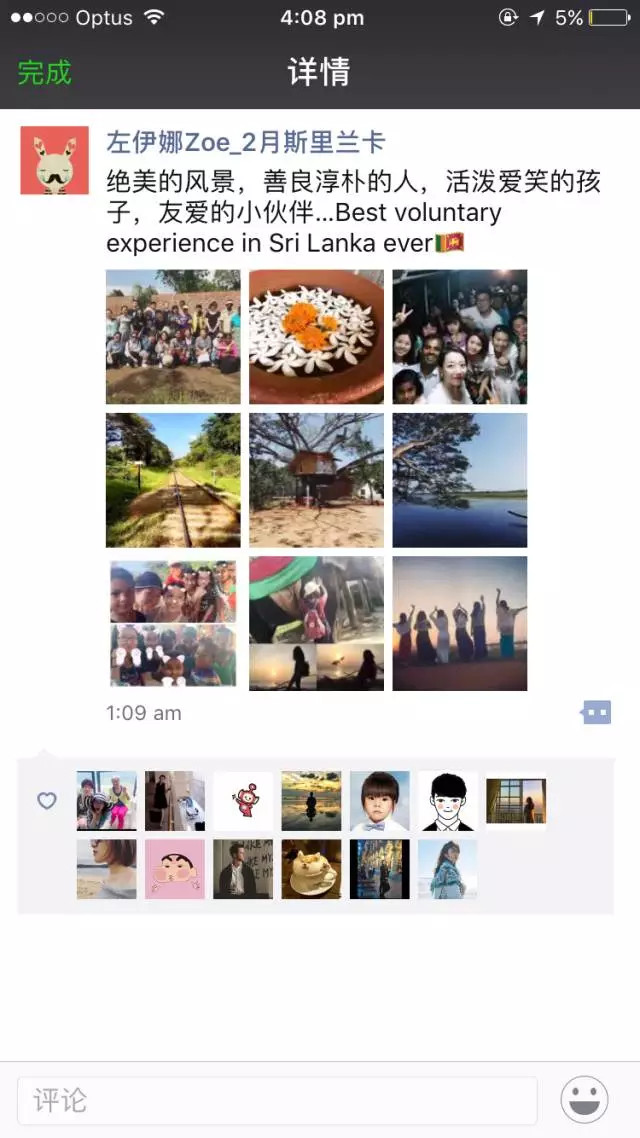View the latte art coffee avatar liker
This screenshot has width=640, height=1138.
click(x=311, y=868)
